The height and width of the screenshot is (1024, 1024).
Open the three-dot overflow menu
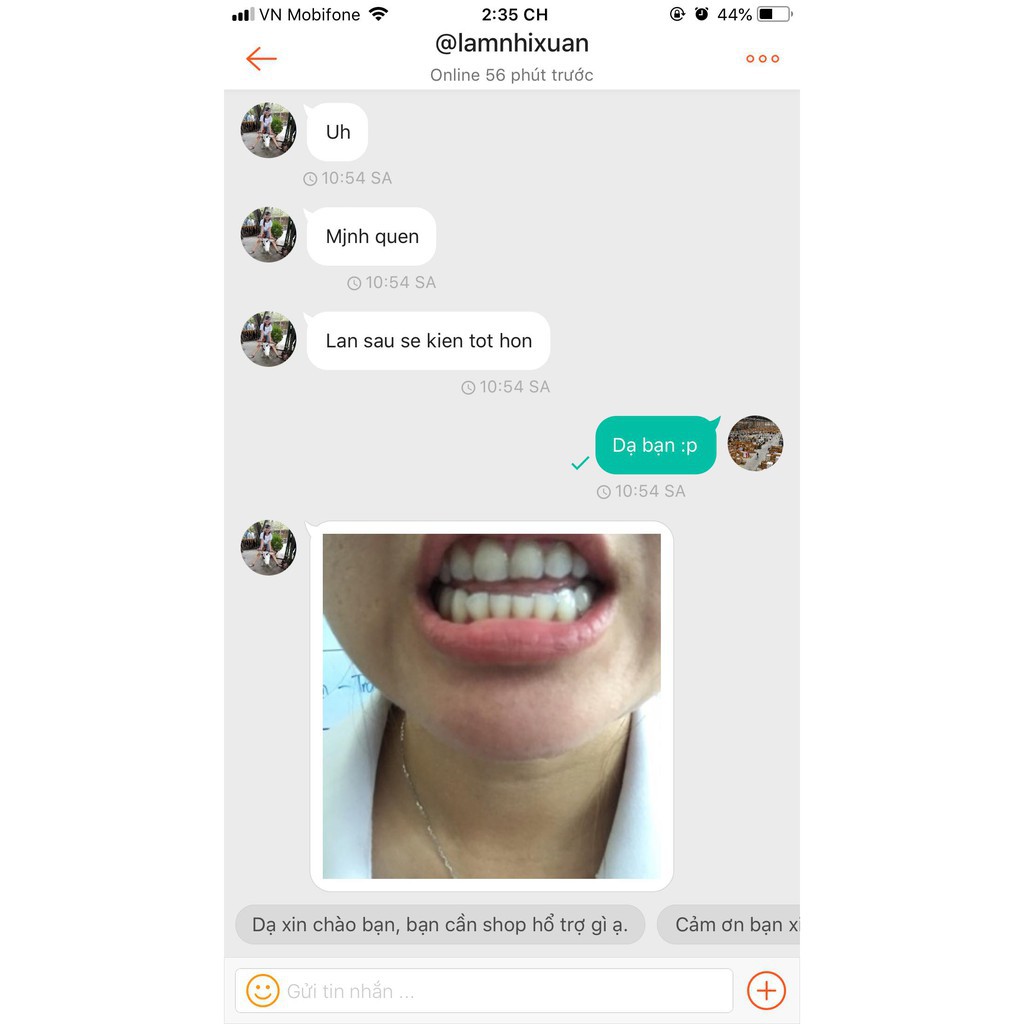point(762,59)
